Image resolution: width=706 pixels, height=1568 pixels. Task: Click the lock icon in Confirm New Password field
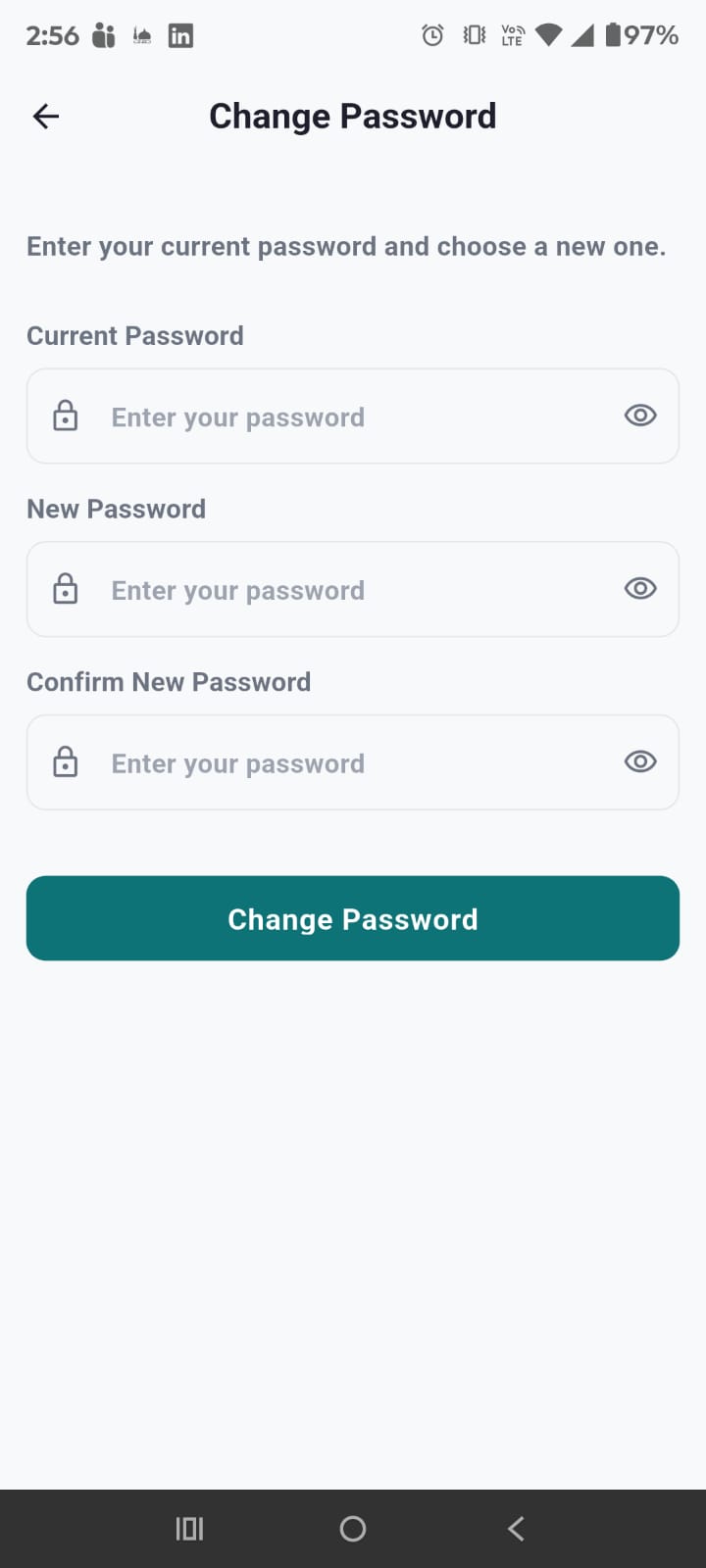[65, 761]
